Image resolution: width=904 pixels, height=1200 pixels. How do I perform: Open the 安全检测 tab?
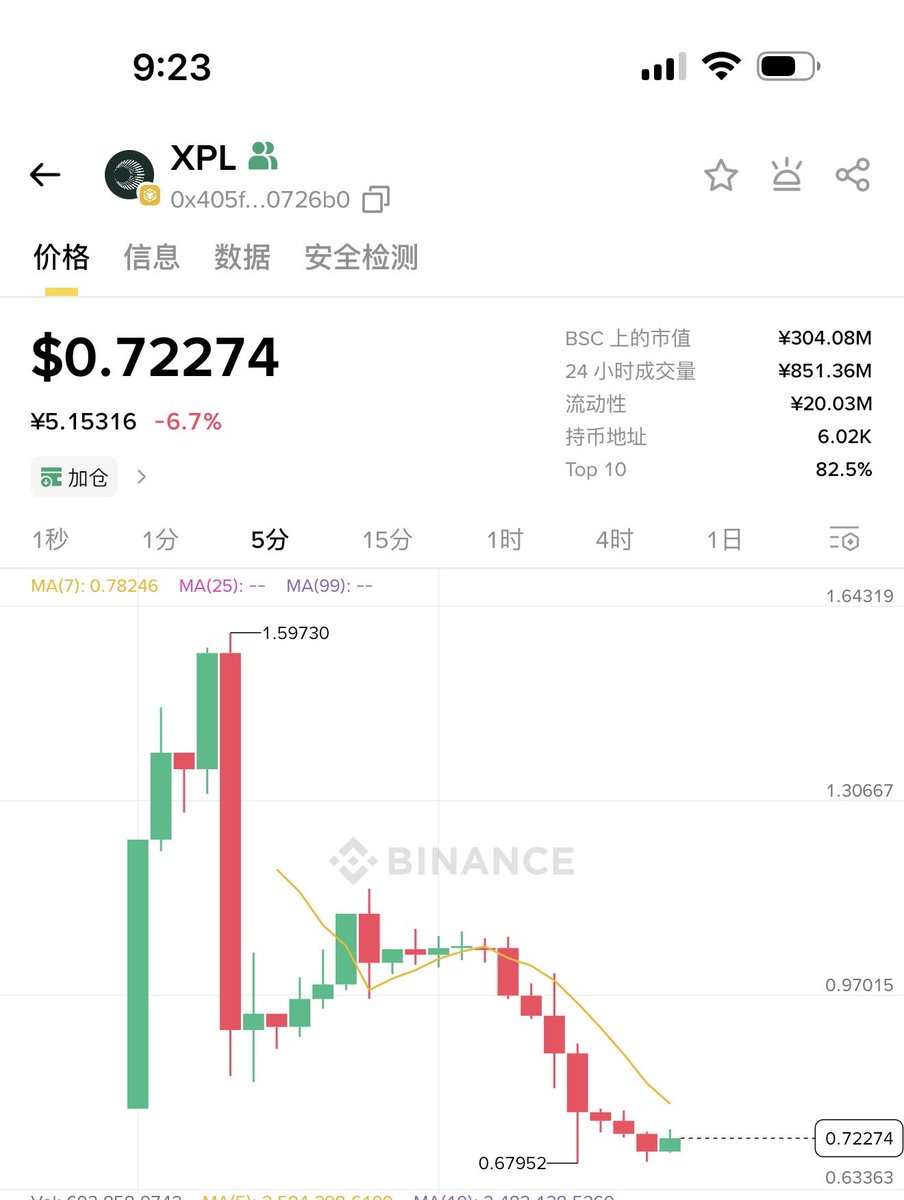pos(361,258)
